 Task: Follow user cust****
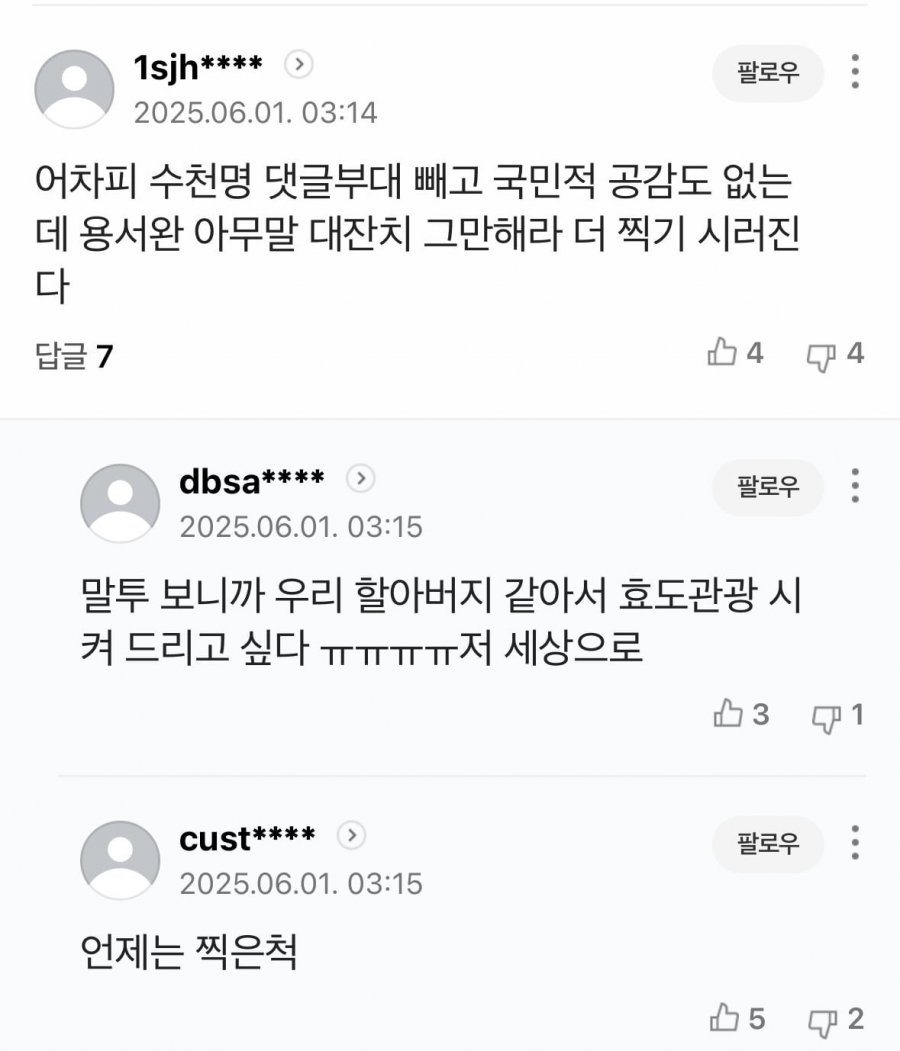click(x=768, y=843)
